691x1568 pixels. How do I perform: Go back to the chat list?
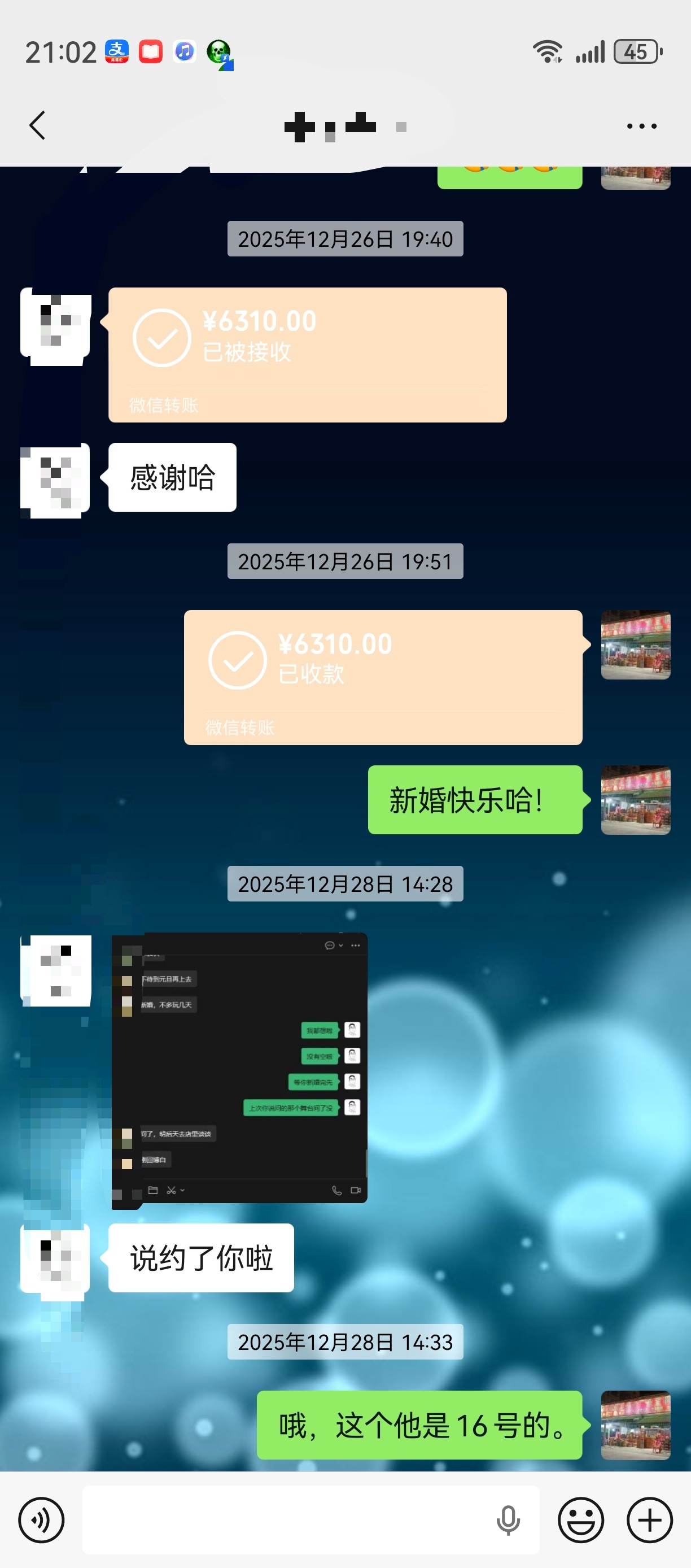coord(38,126)
